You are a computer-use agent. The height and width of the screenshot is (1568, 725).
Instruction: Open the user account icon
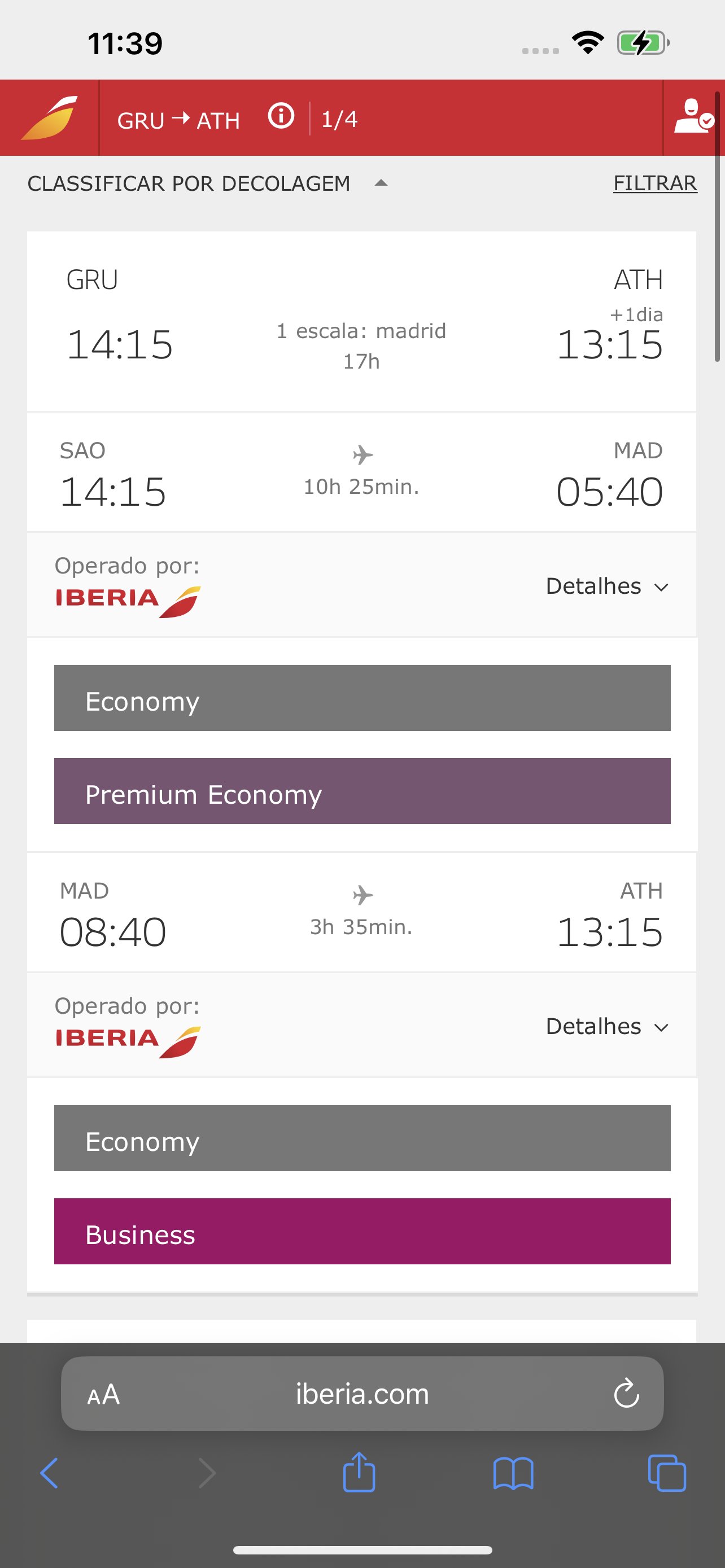click(x=693, y=116)
